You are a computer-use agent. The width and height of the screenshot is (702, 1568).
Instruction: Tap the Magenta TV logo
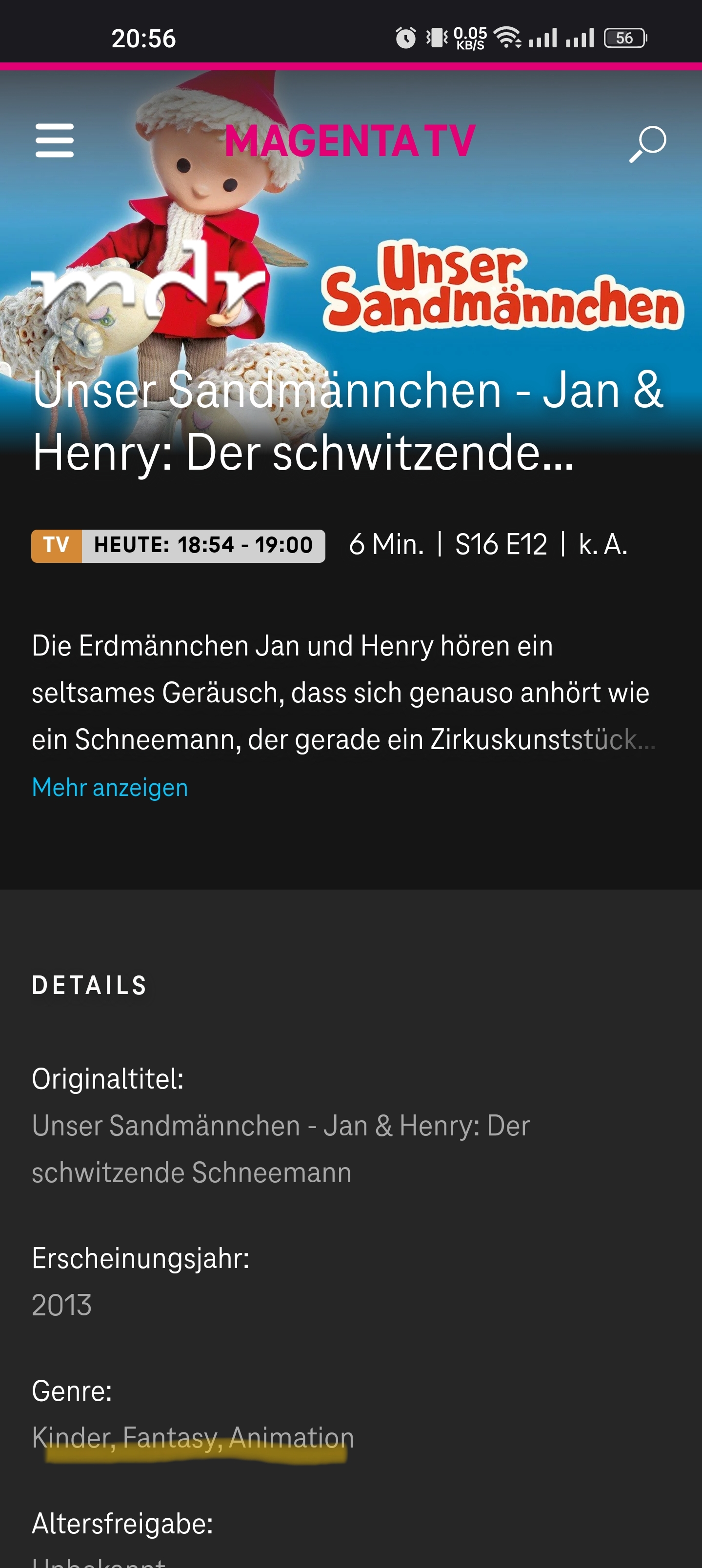pyautogui.click(x=350, y=140)
